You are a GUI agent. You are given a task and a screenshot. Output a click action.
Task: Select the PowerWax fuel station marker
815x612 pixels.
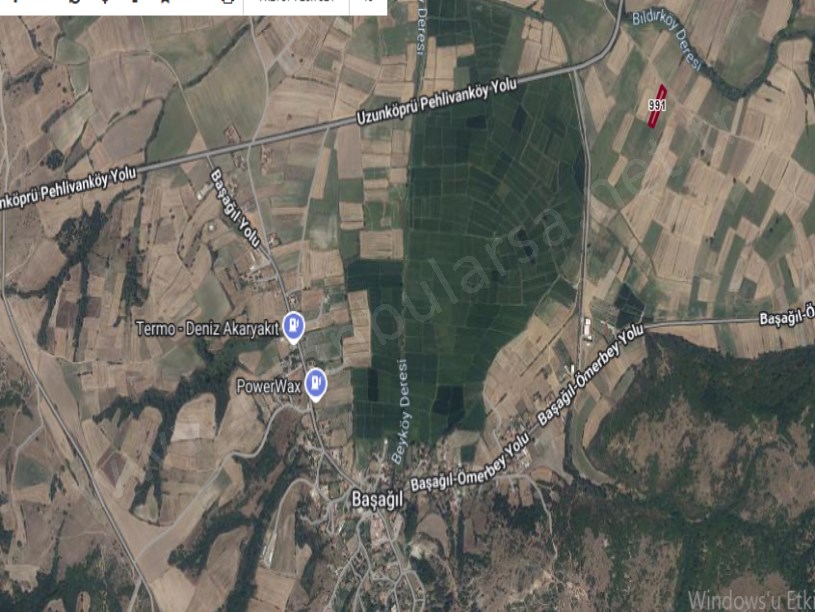tap(315, 382)
